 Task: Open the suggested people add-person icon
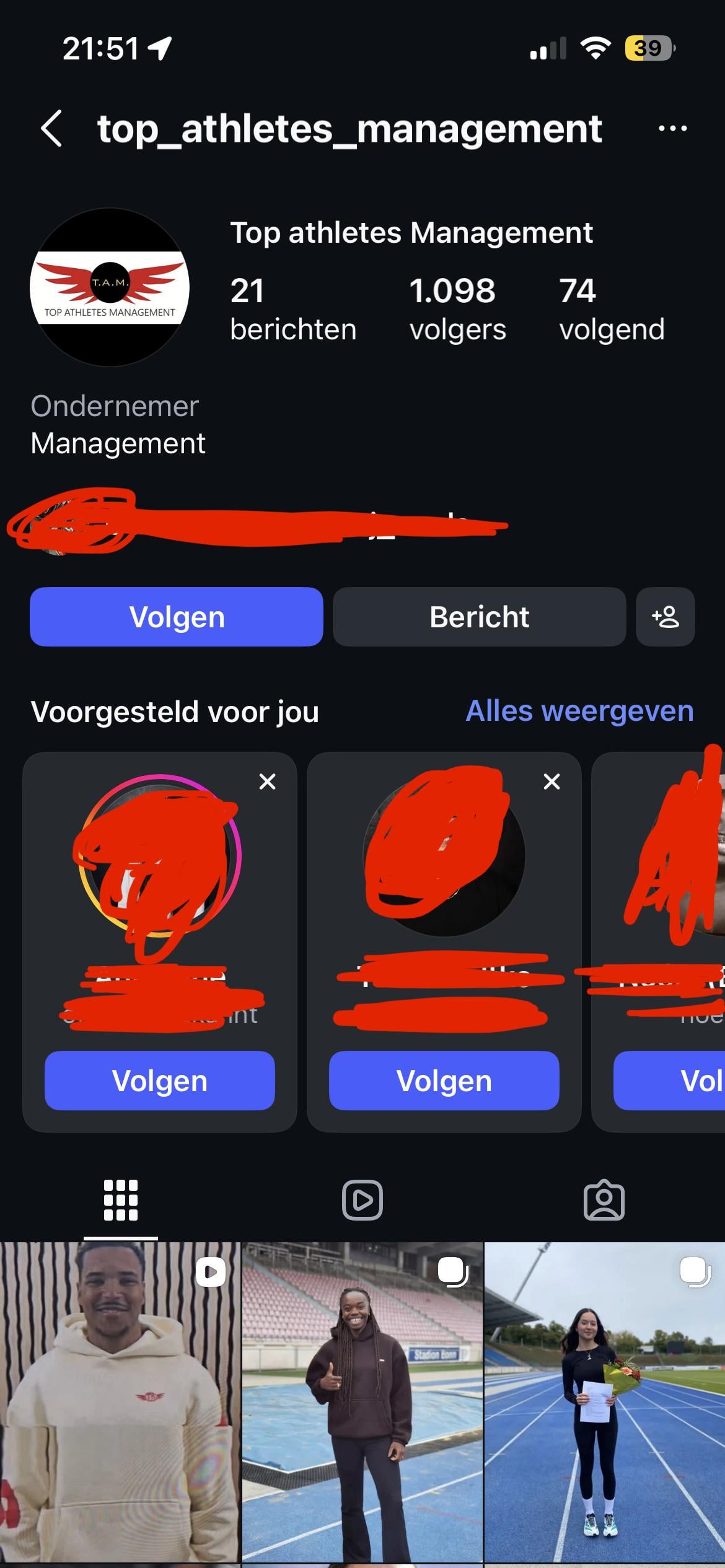[x=665, y=617]
